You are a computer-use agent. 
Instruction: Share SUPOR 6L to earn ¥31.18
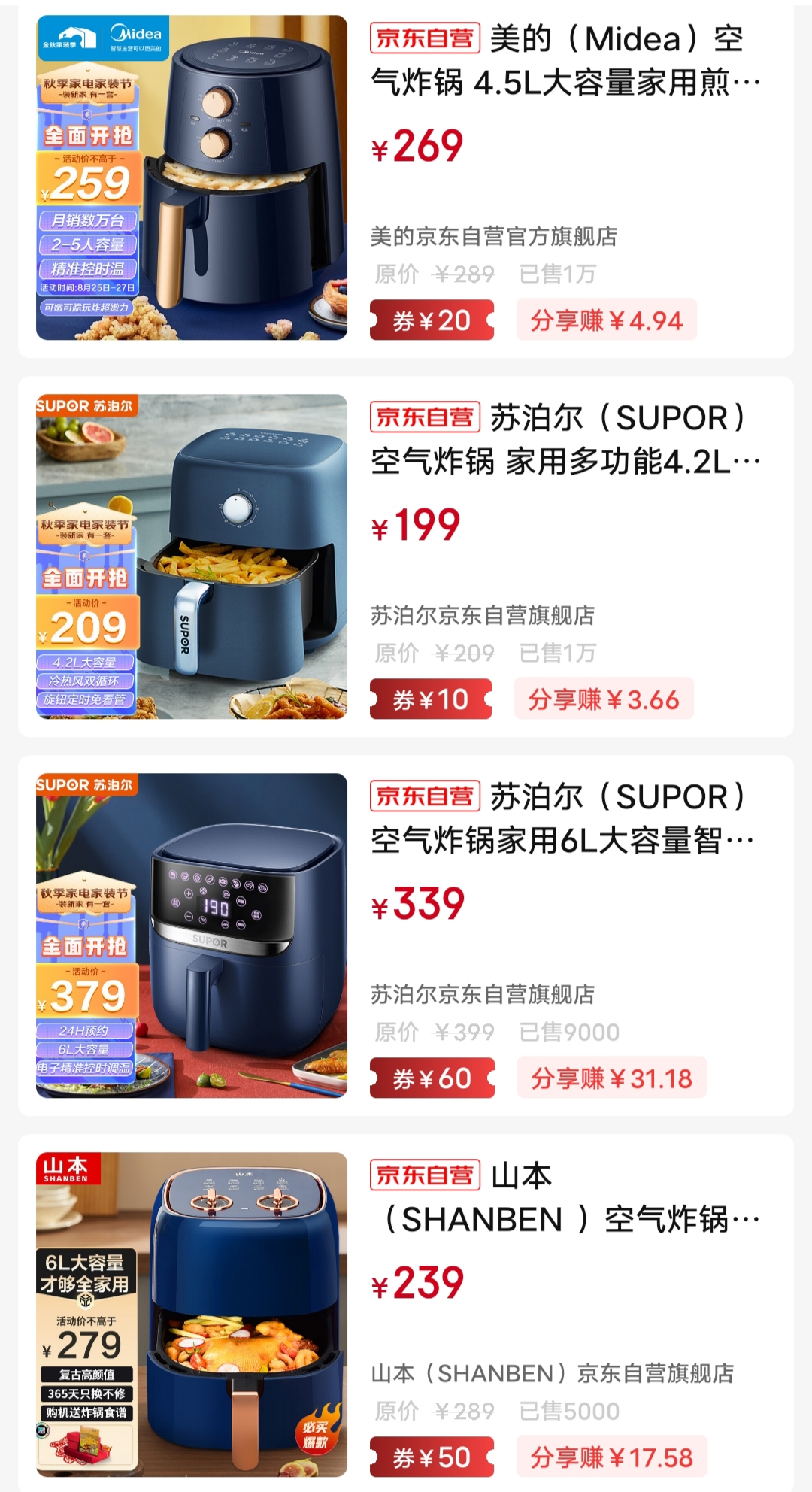pyautogui.click(x=611, y=1078)
